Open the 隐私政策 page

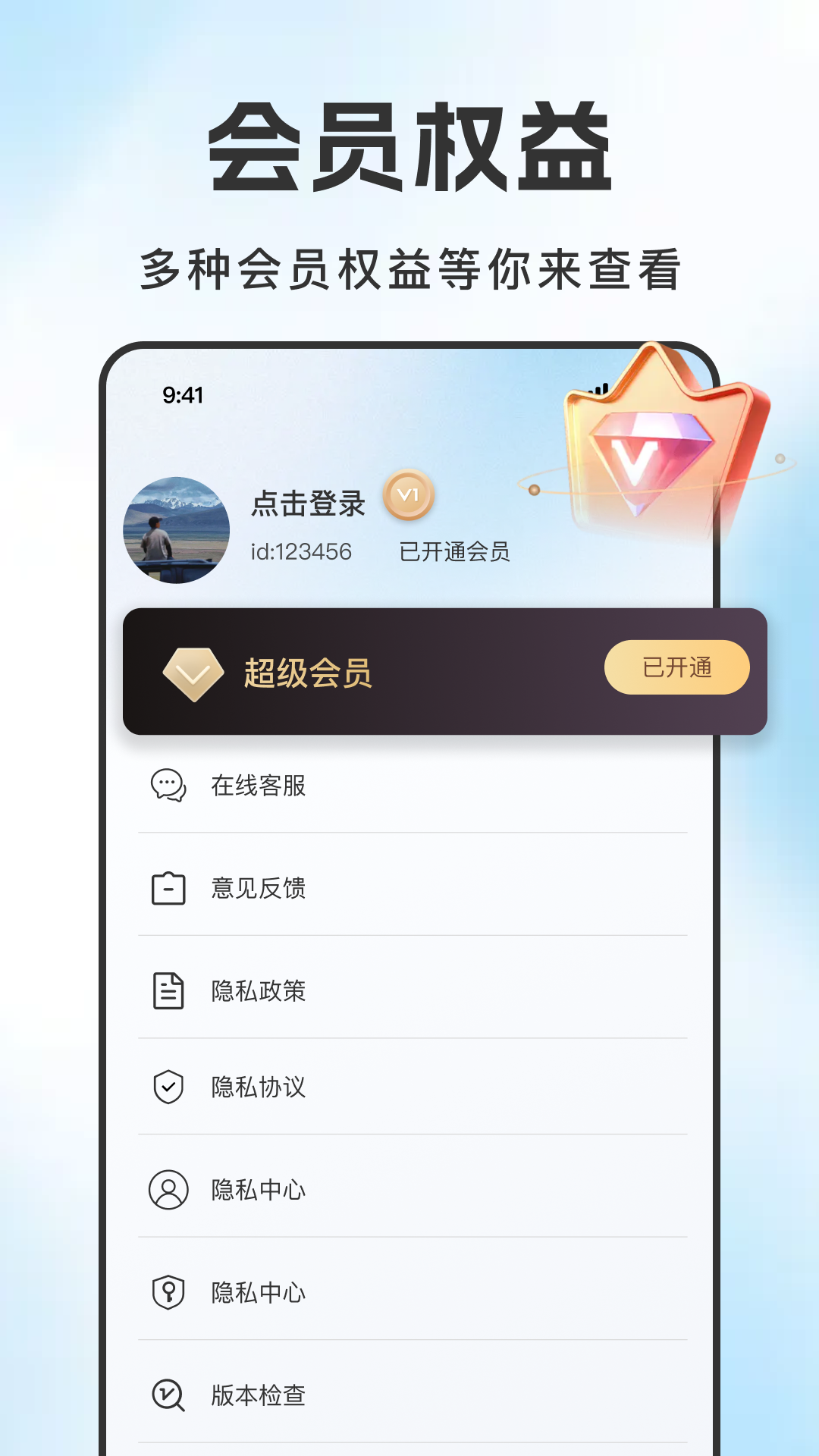[259, 989]
